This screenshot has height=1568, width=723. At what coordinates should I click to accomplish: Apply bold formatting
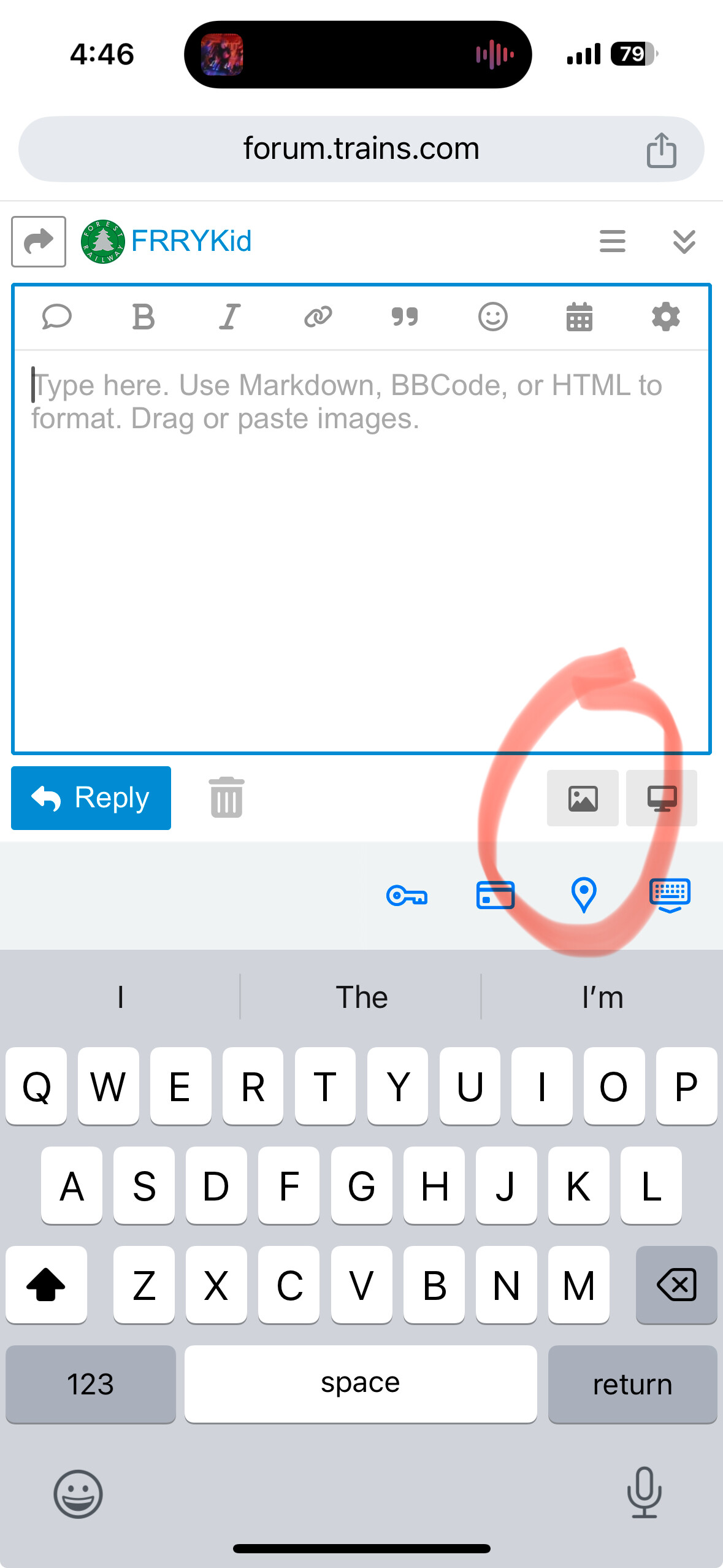[x=143, y=317]
